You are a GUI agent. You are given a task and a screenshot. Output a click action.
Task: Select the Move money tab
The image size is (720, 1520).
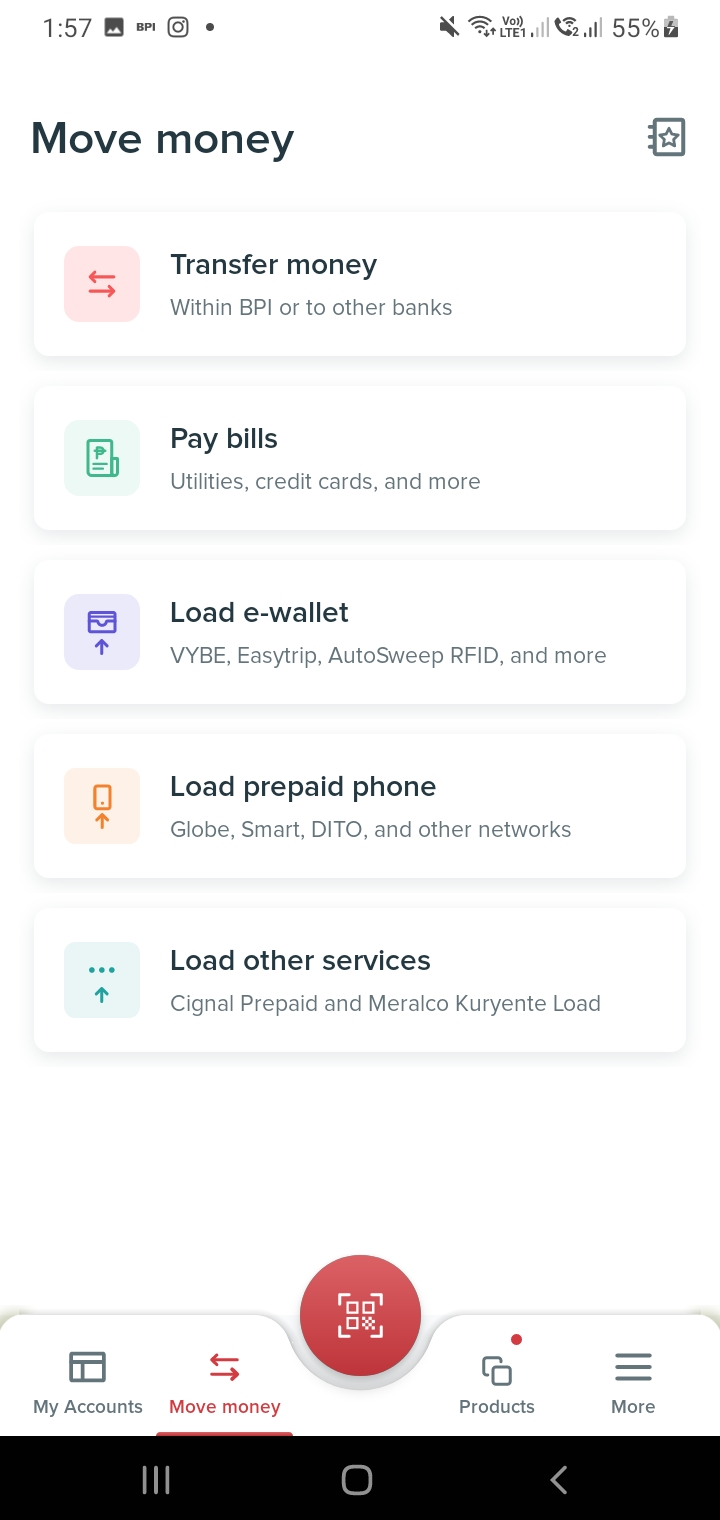[x=225, y=1383]
